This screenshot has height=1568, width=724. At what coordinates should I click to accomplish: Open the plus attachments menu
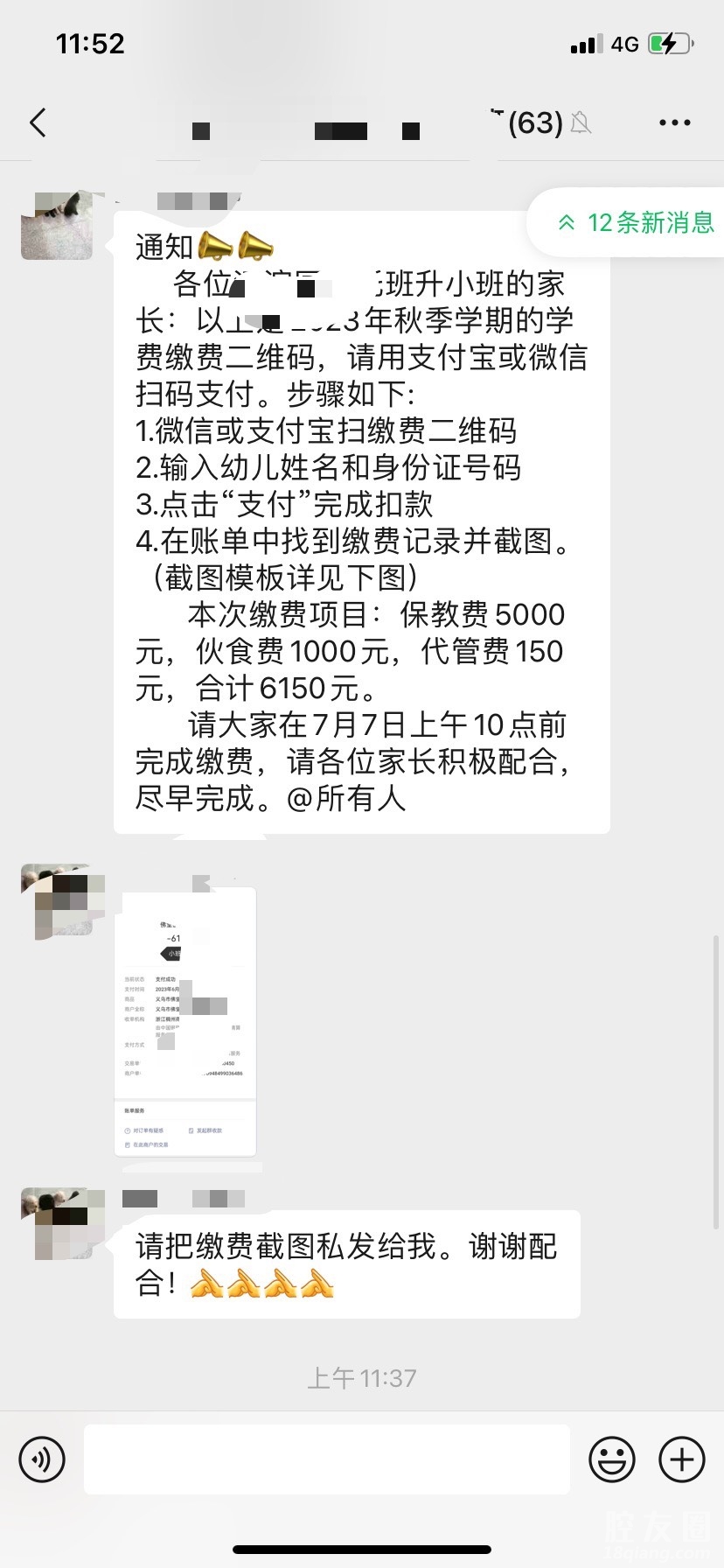point(681,1459)
